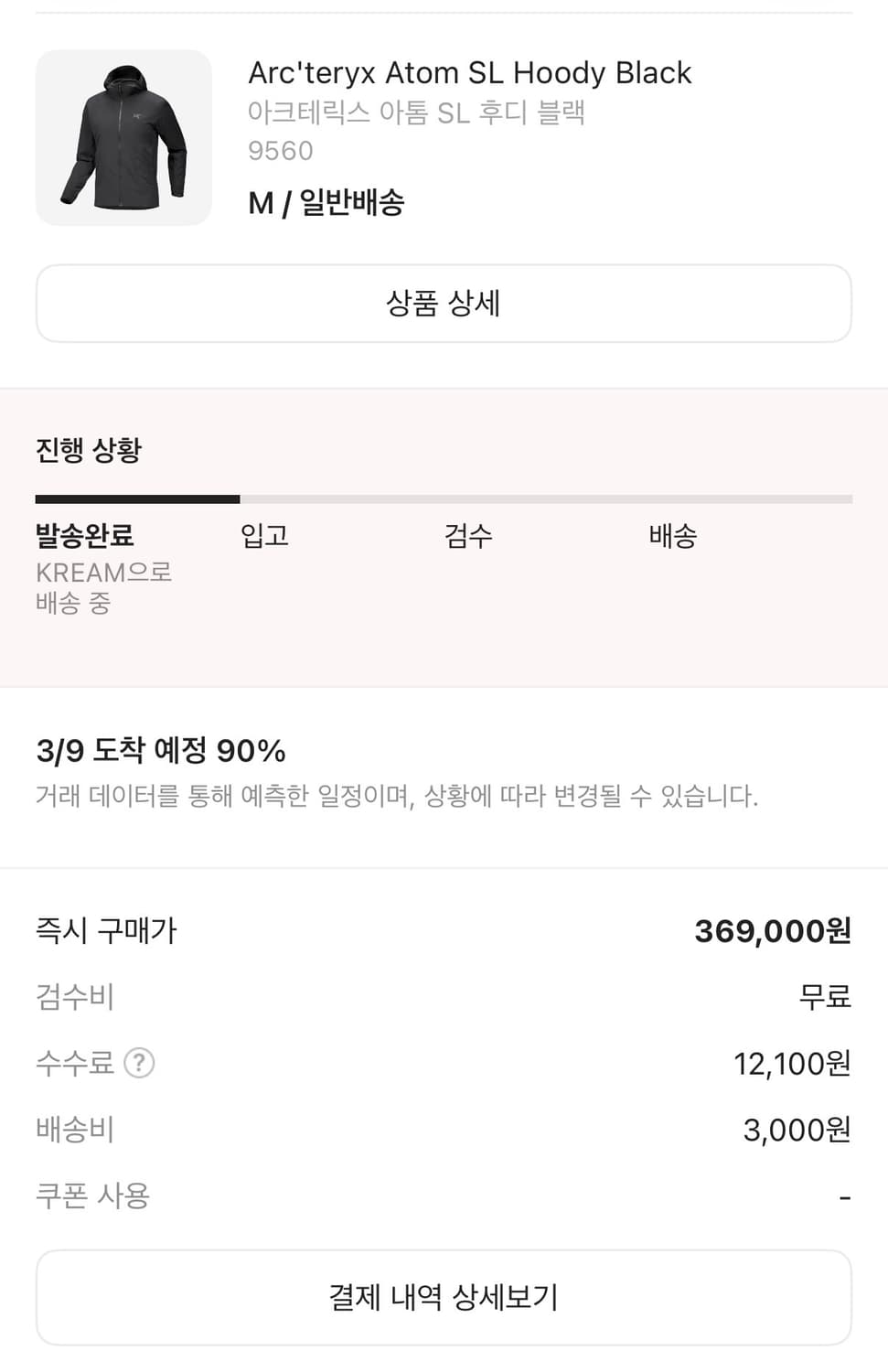
Task: Open the 결제 내역 상세보기 payment details
Action: [443, 1296]
